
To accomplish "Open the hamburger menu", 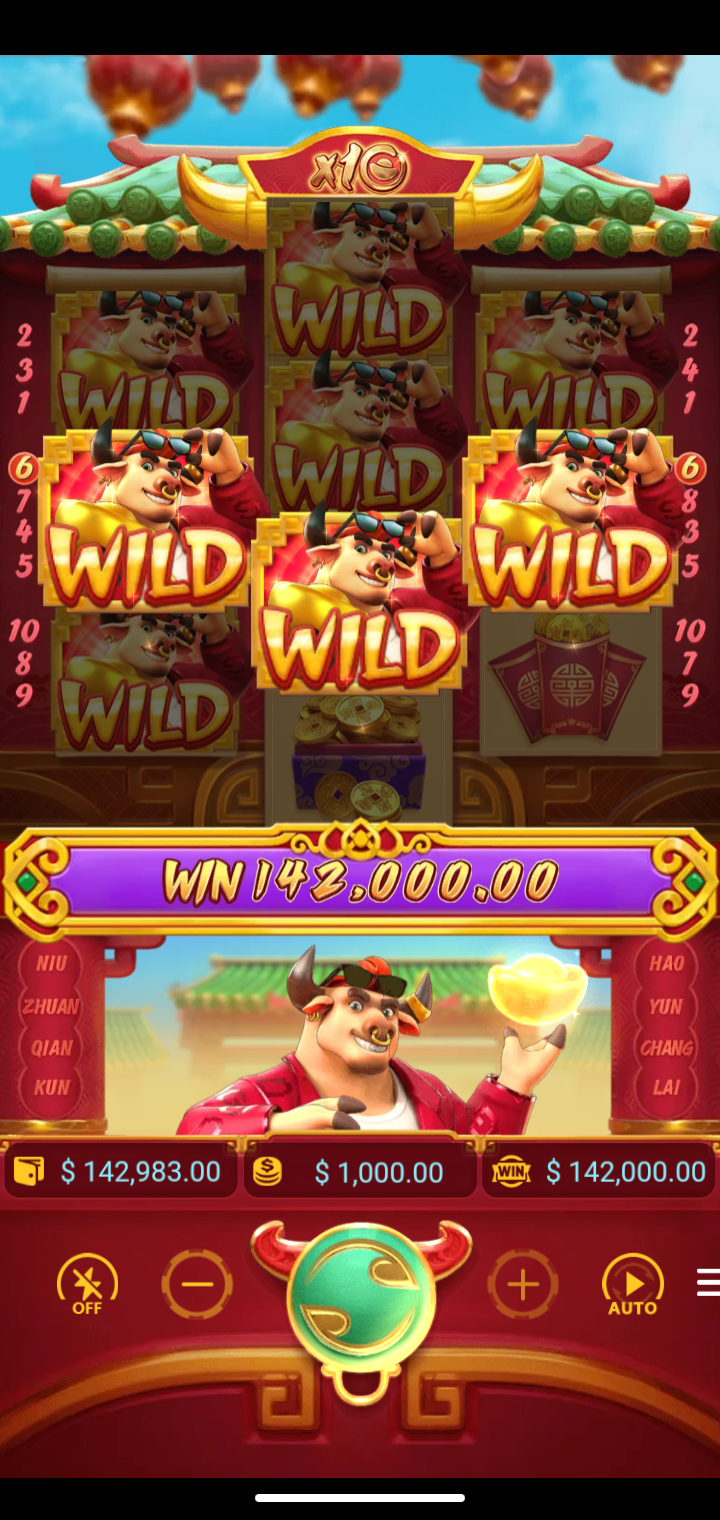I will pyautogui.click(x=707, y=1282).
